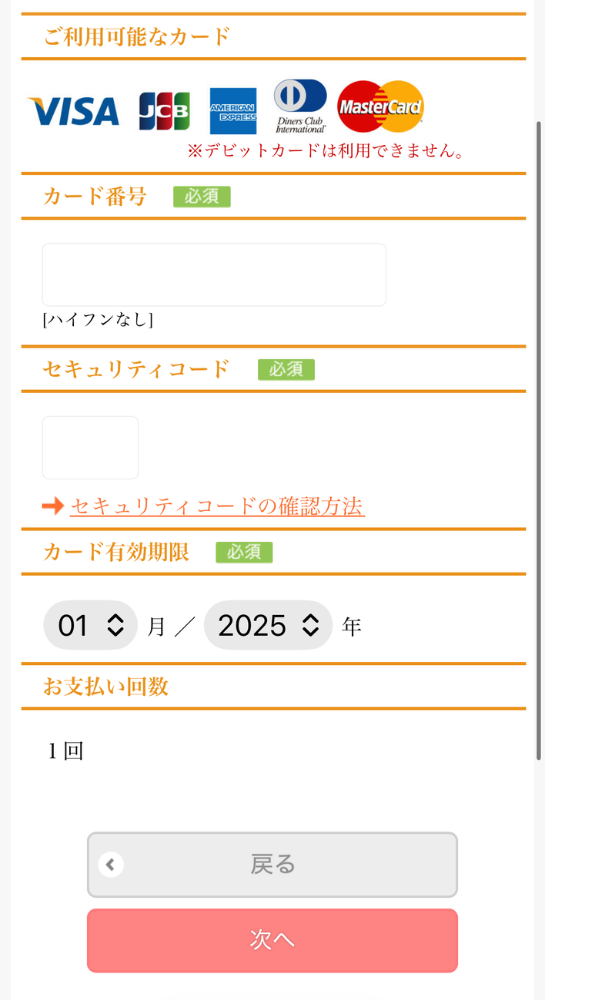600x1000 pixels.
Task: Tap the card number (カード番号) field
Action: click(x=214, y=275)
